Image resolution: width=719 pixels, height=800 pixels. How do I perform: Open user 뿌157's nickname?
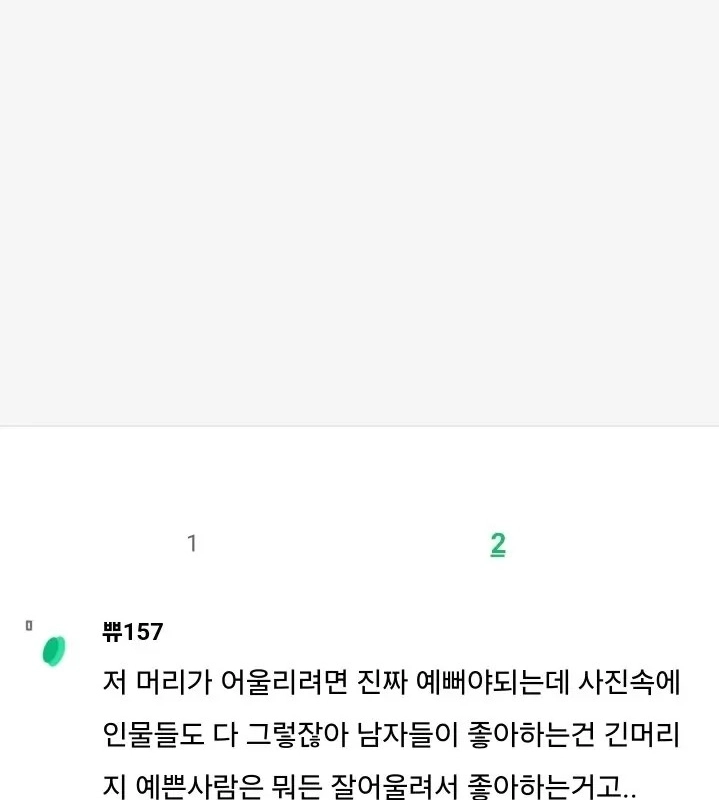click(x=133, y=631)
